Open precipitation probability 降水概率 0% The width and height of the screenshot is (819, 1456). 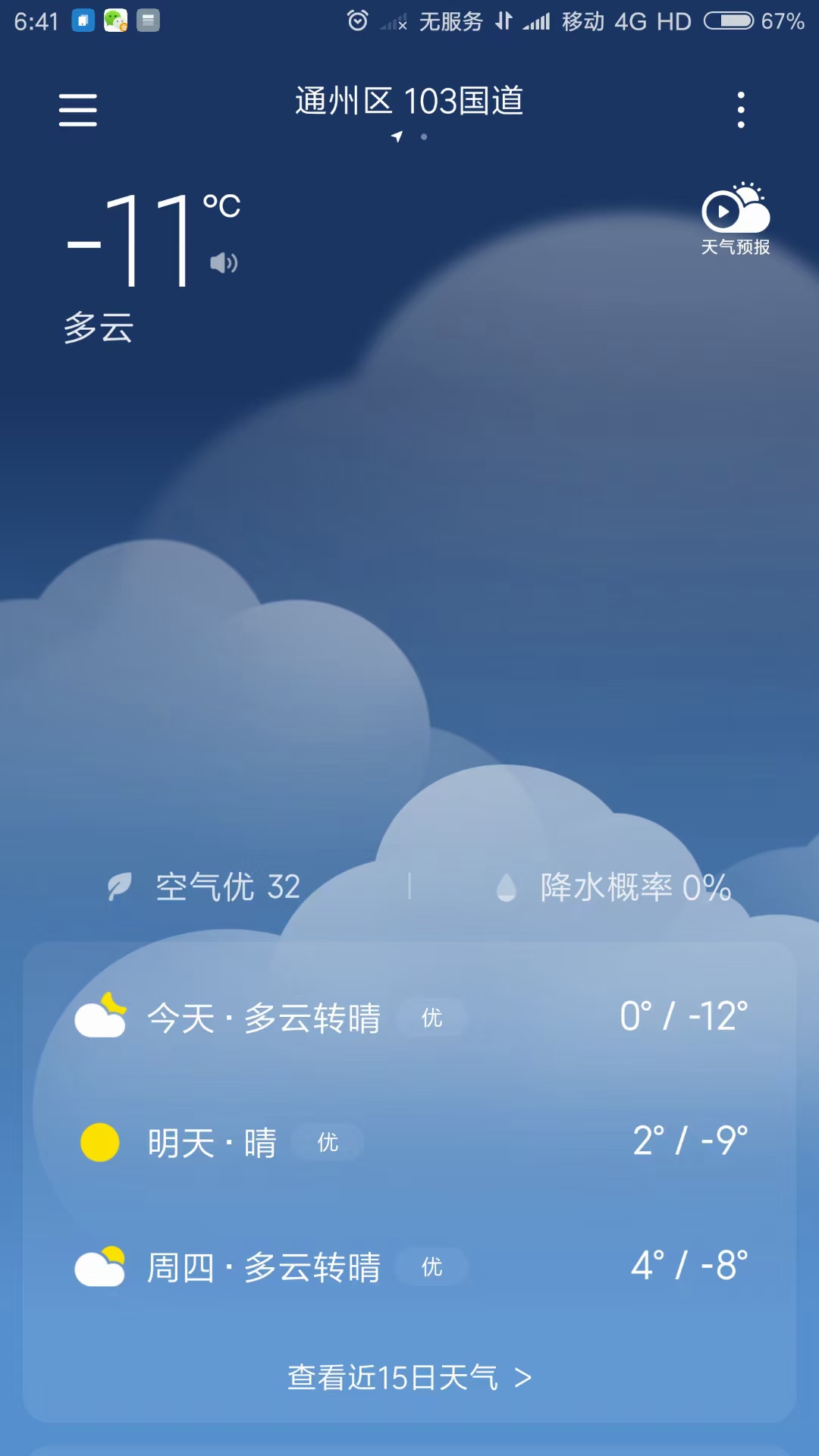coord(614,886)
